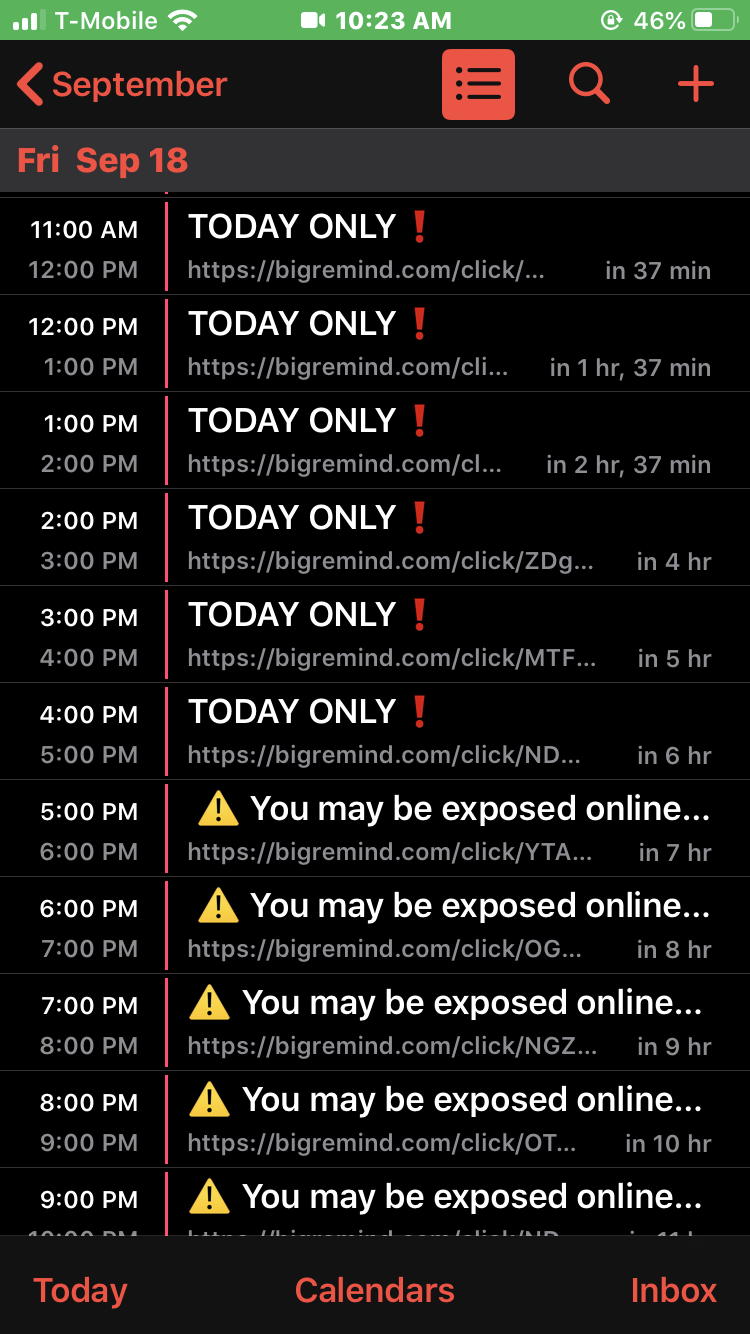Open calendar search
Screen dimensions: 750x1334
tap(589, 85)
